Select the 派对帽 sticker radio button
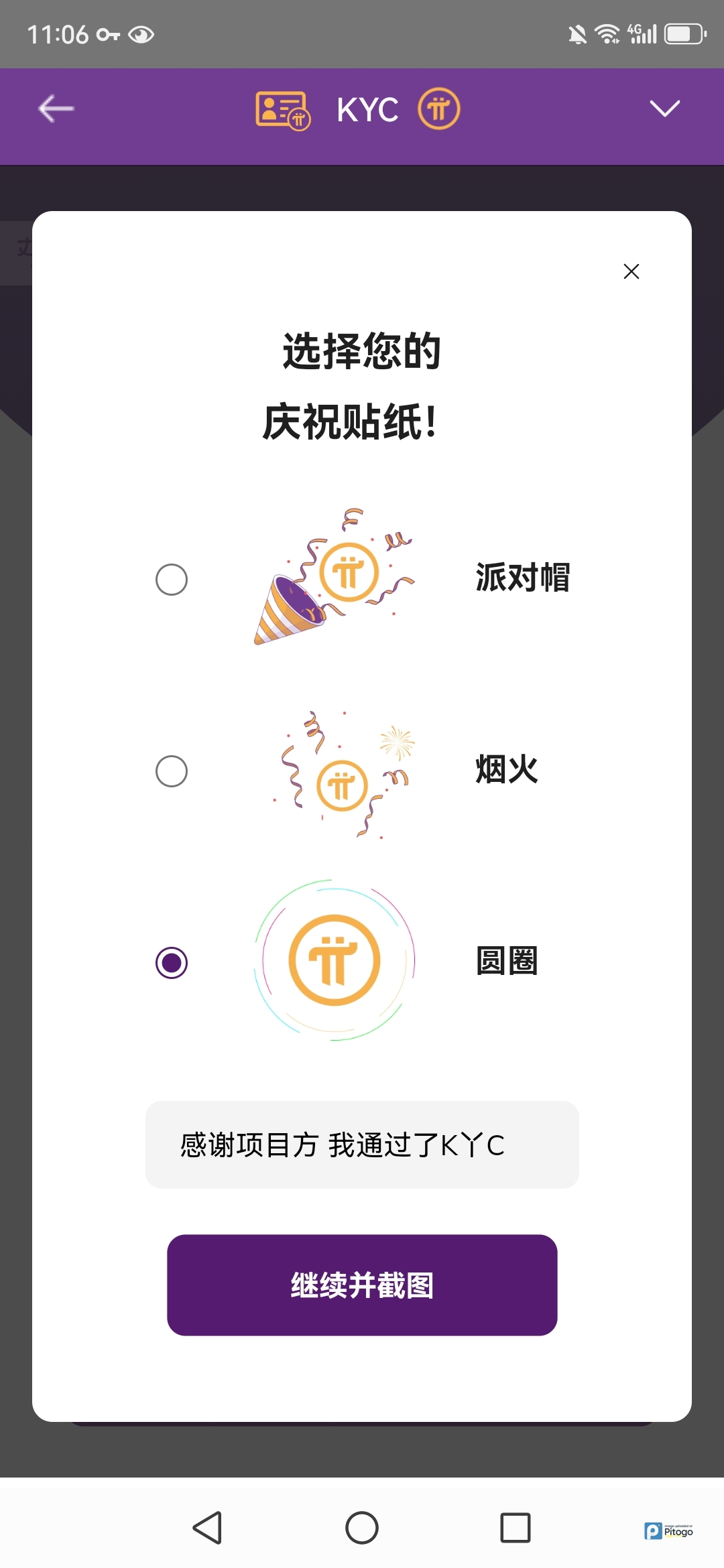 (172, 580)
